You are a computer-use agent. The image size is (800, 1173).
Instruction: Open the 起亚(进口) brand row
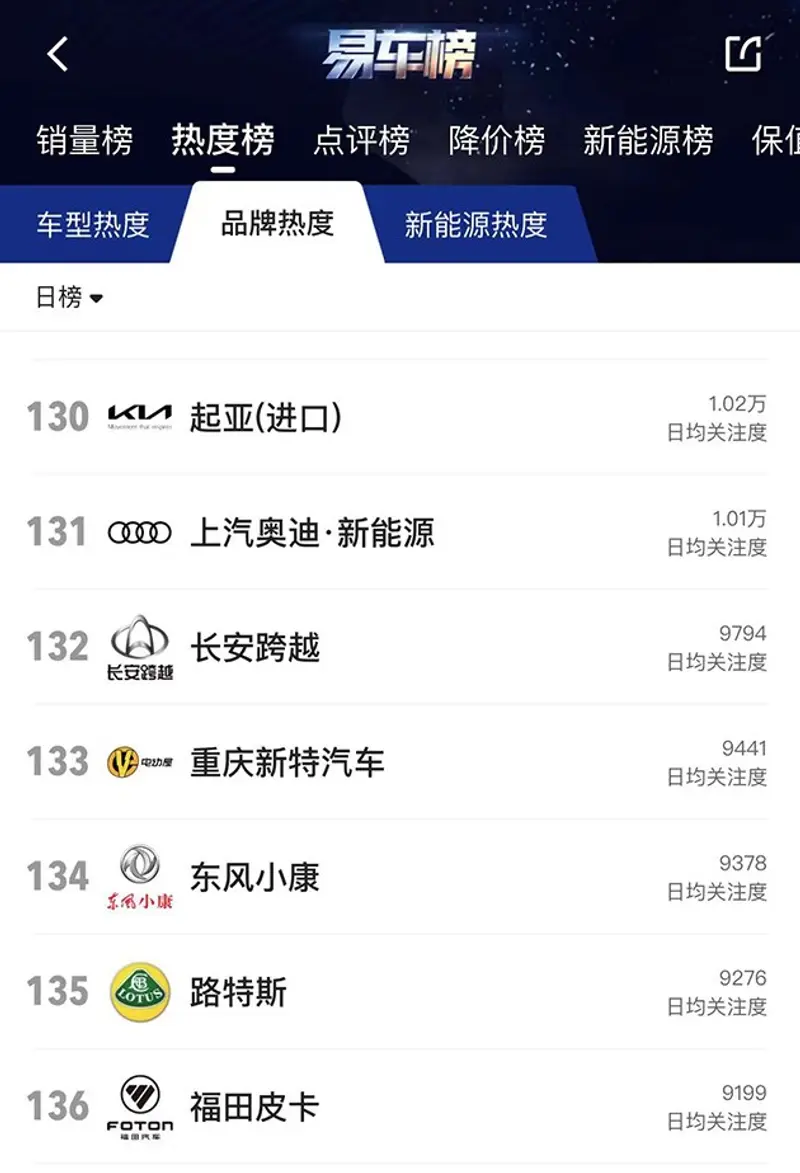point(400,417)
